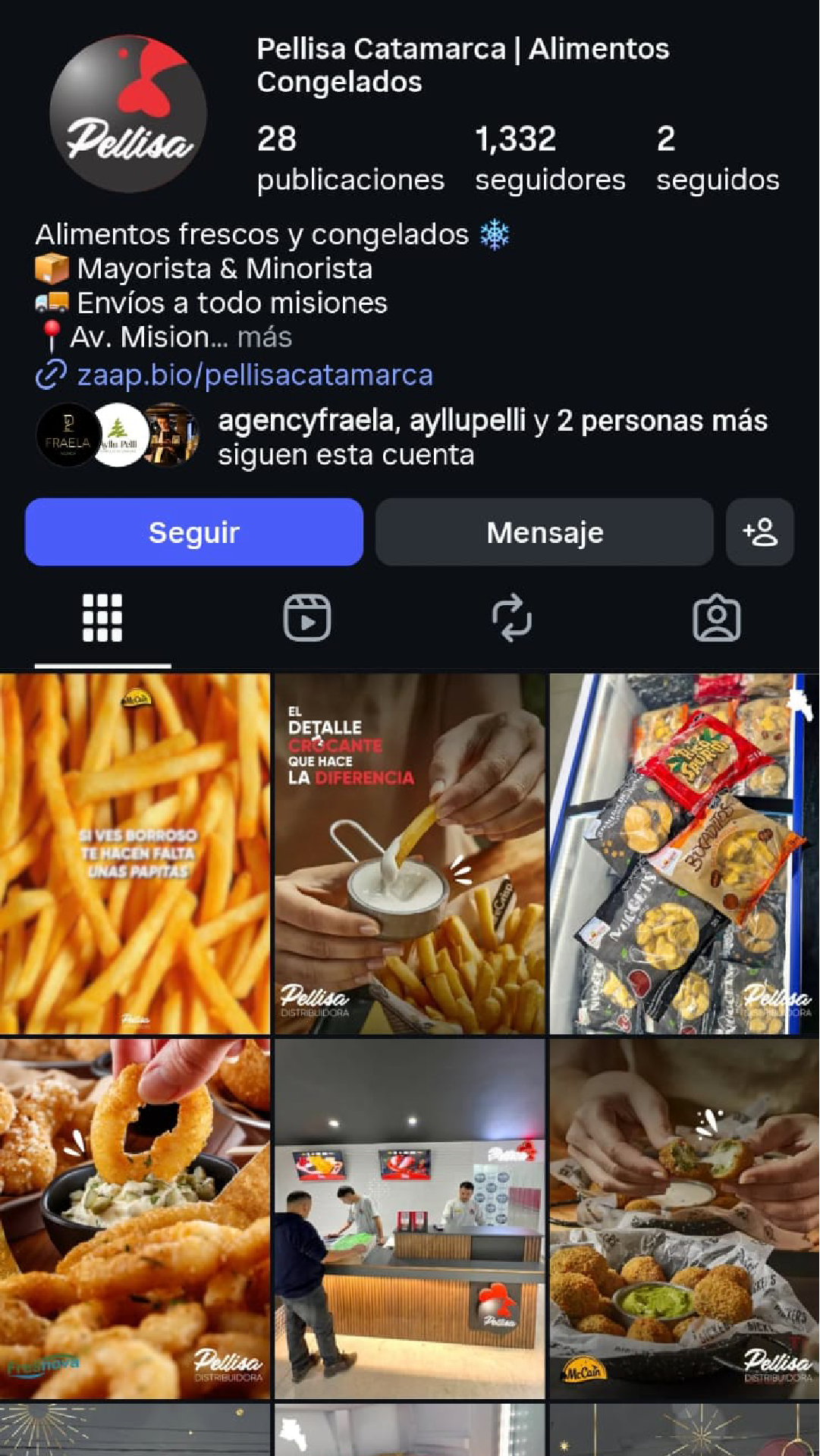Click the link chain icon beside zaap.bio
The image size is (820, 1456).
coord(50,374)
